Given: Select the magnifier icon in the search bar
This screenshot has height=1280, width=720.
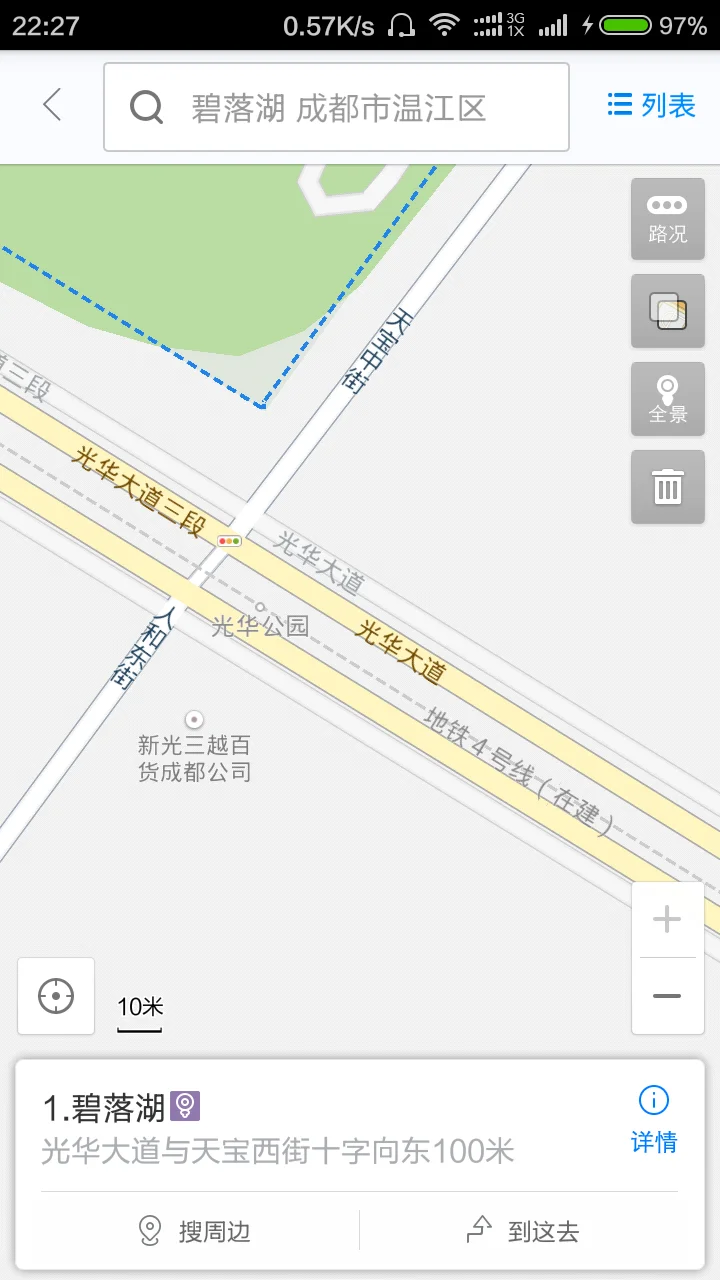Looking at the screenshot, I should coord(147,106).
